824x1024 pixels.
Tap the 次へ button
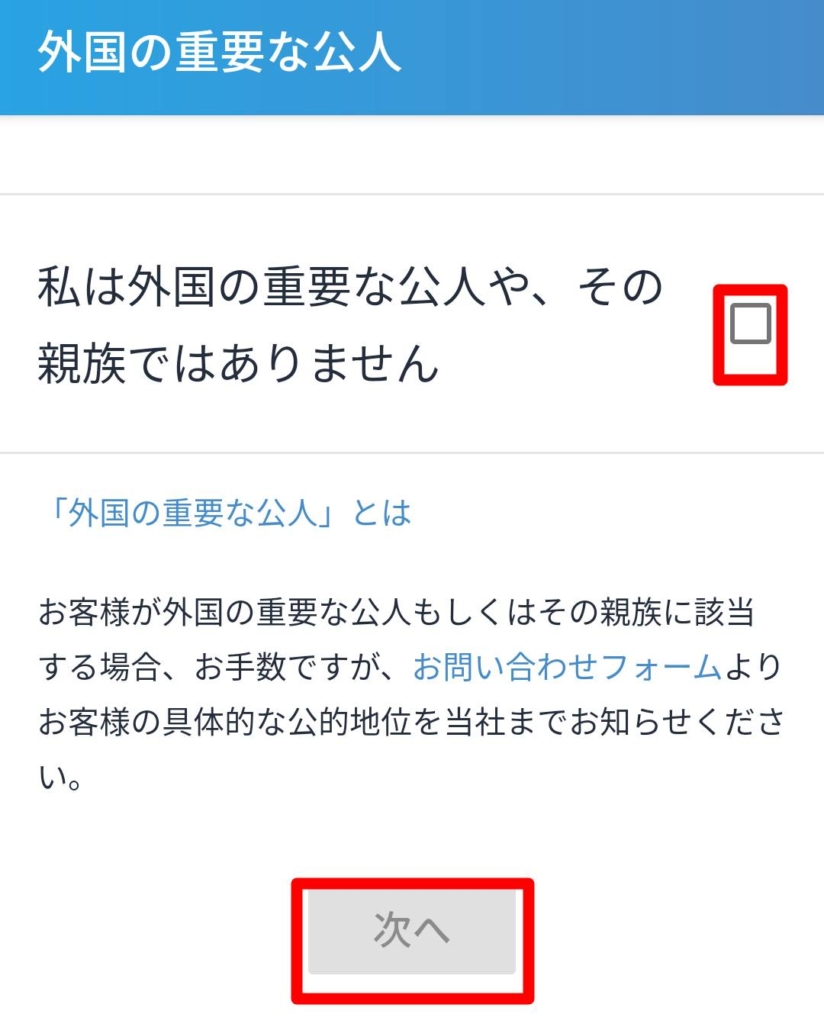[x=412, y=931]
